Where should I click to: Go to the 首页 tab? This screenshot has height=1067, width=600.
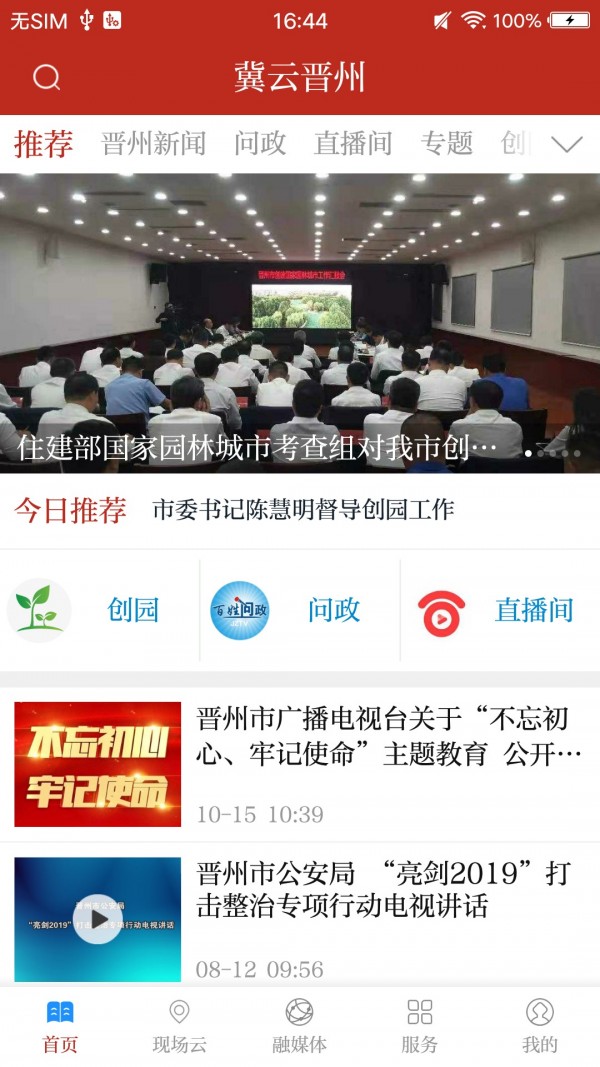click(60, 1026)
